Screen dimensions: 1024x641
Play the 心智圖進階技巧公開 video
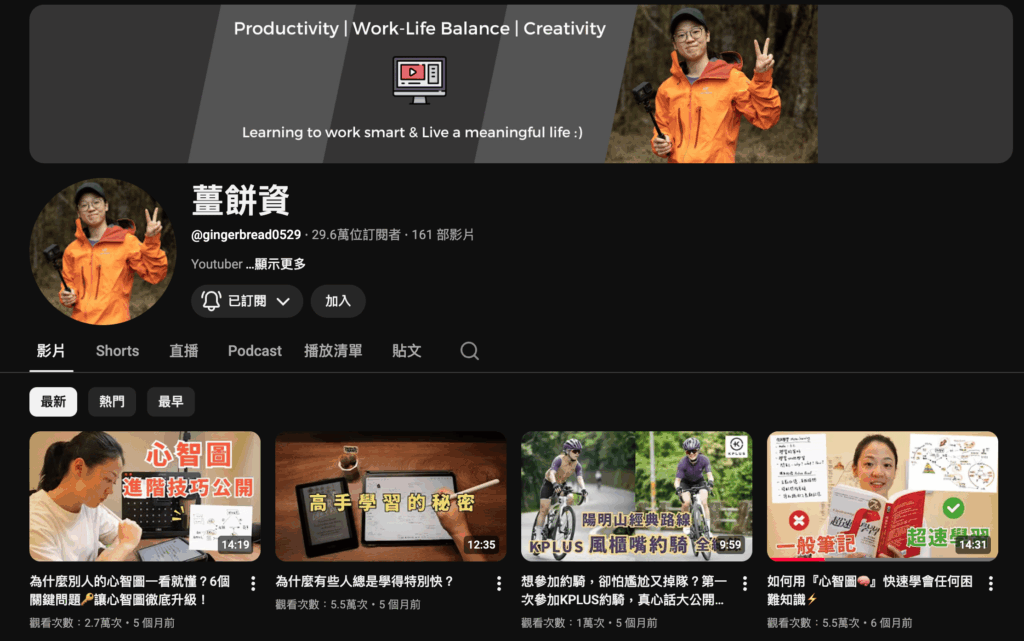(145, 496)
